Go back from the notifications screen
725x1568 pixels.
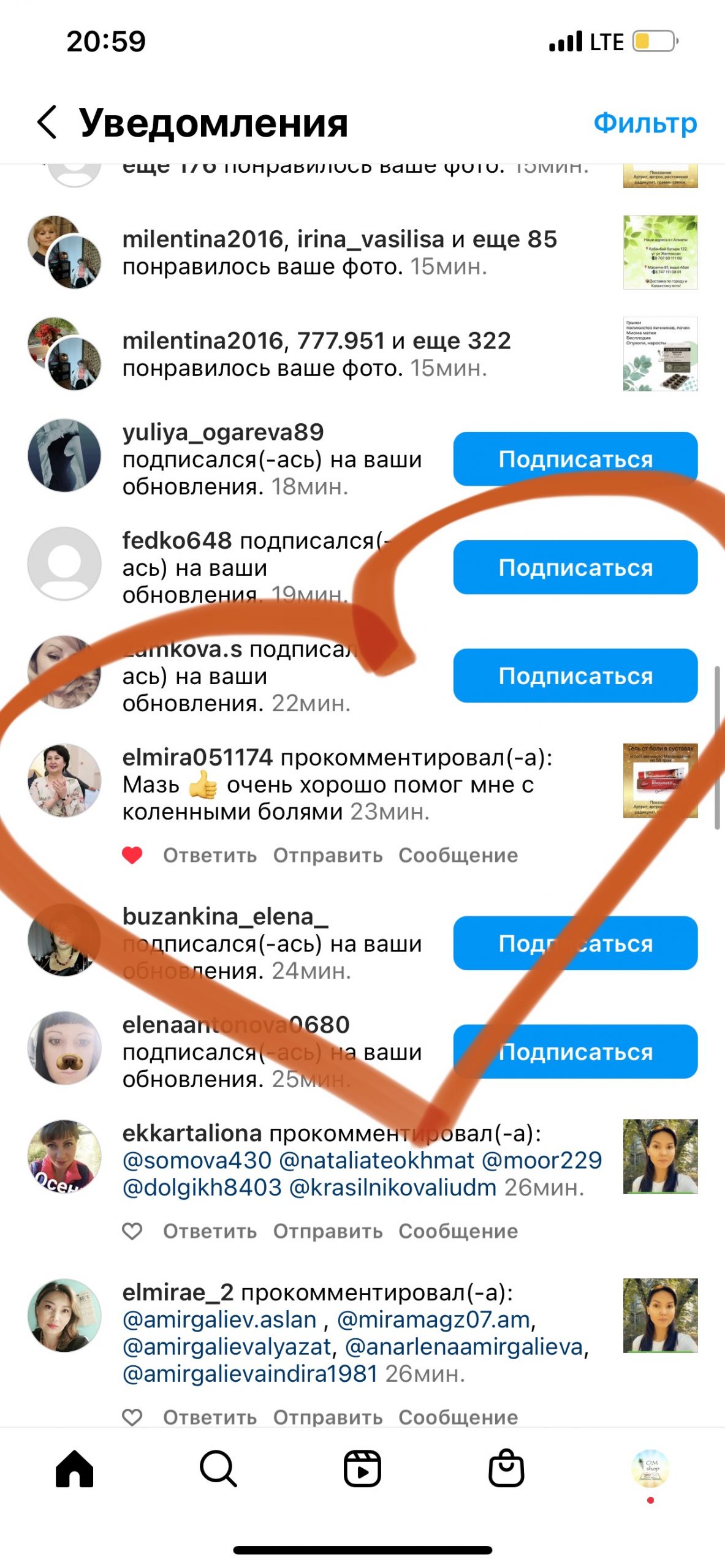click(x=48, y=122)
